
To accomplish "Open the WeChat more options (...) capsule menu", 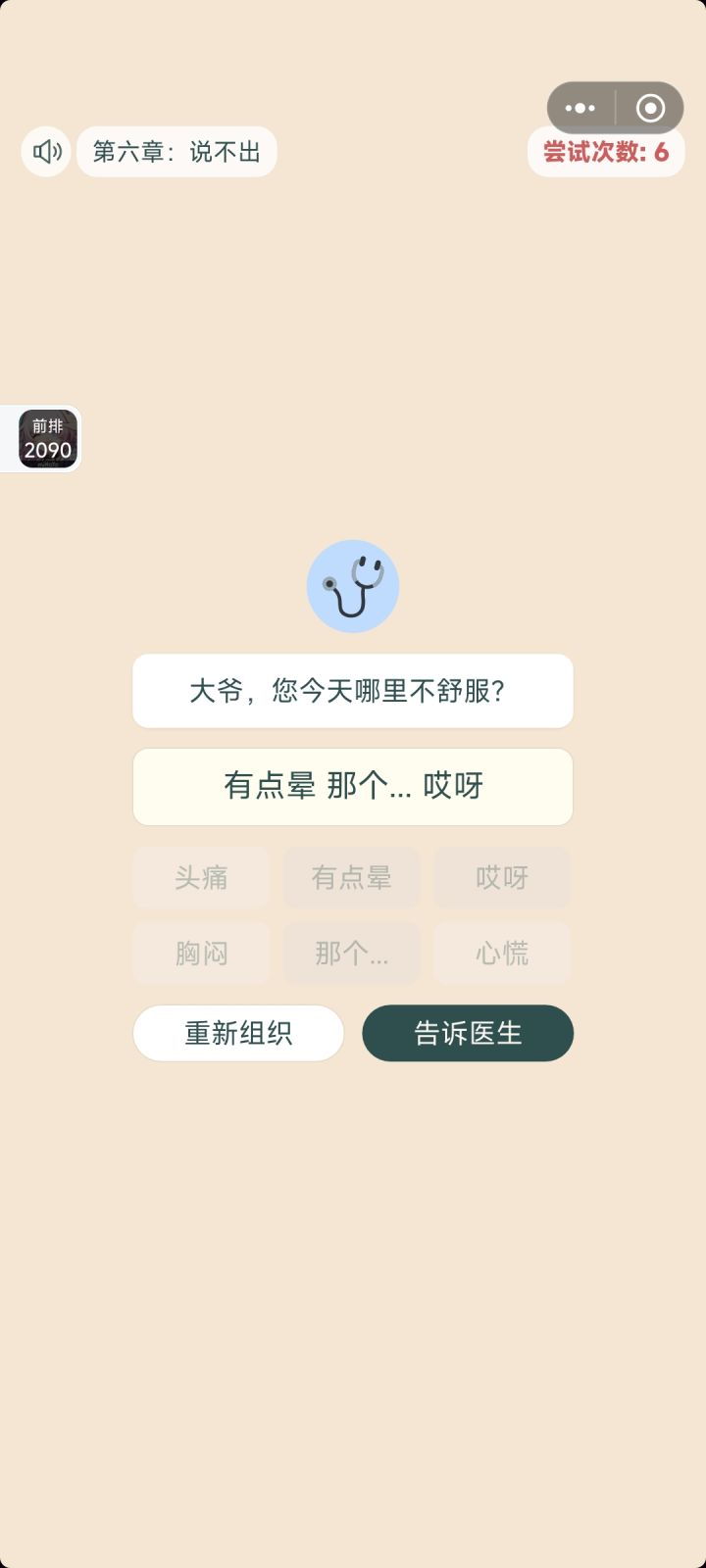I will pyautogui.click(x=580, y=108).
